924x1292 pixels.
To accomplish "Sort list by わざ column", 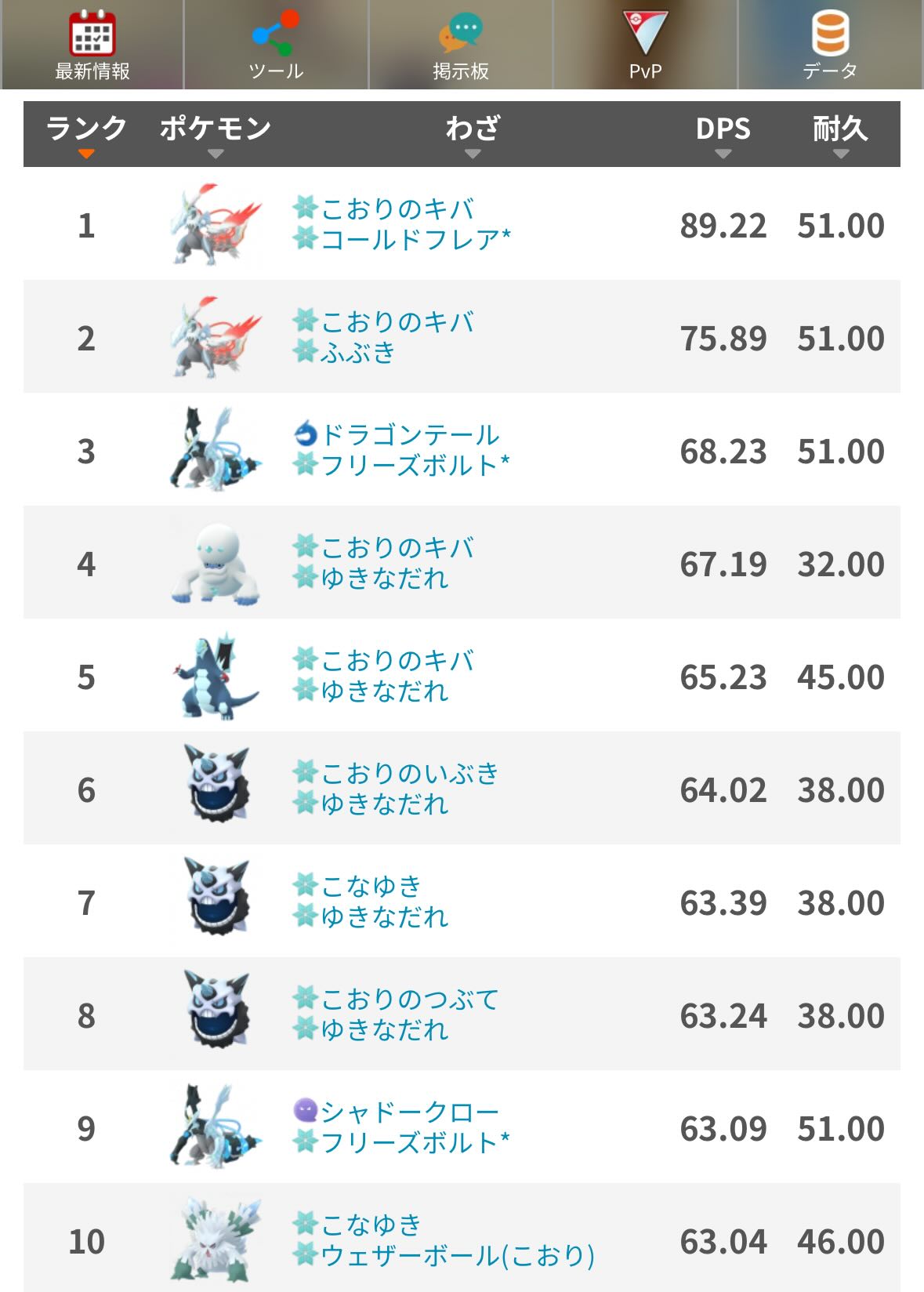I will point(473,132).
